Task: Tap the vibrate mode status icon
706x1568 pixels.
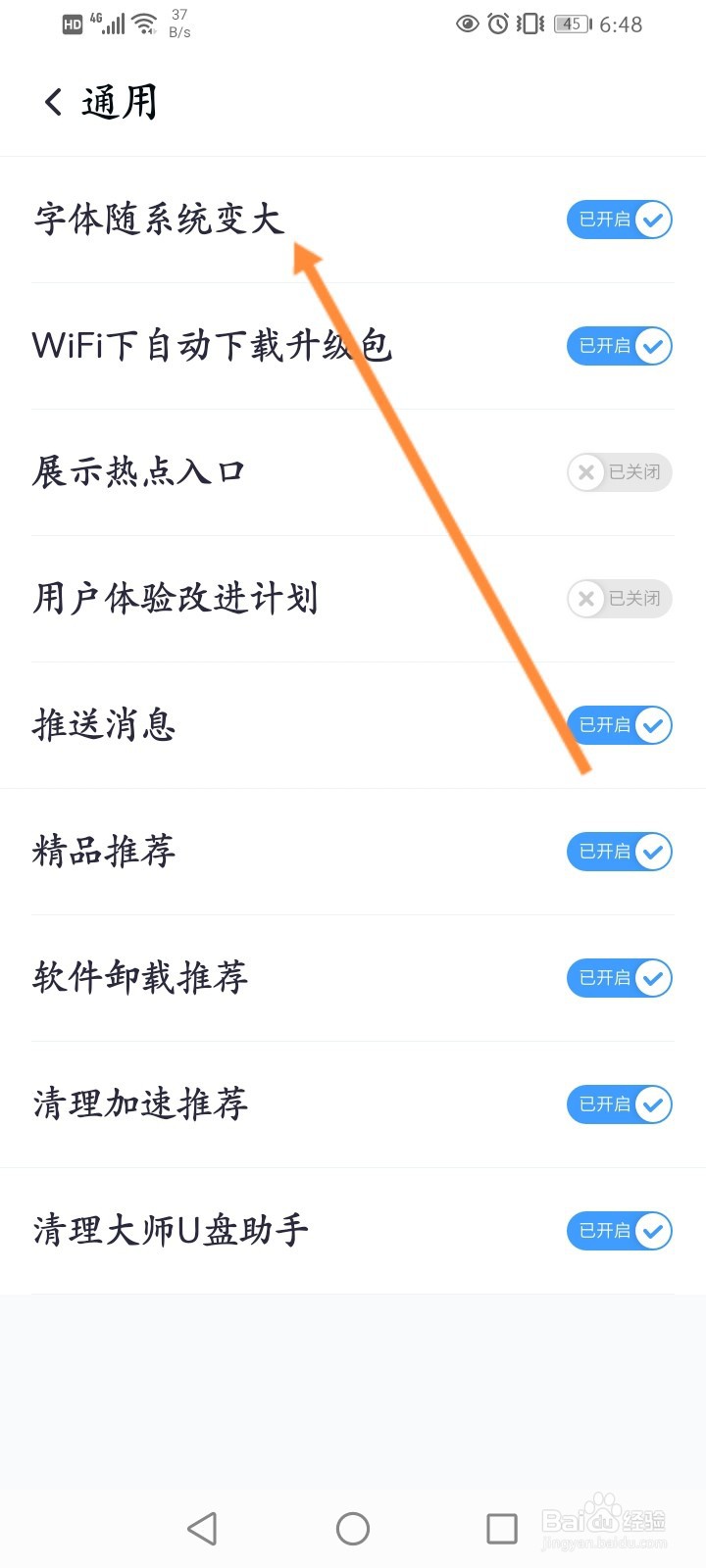Action: pos(529,24)
